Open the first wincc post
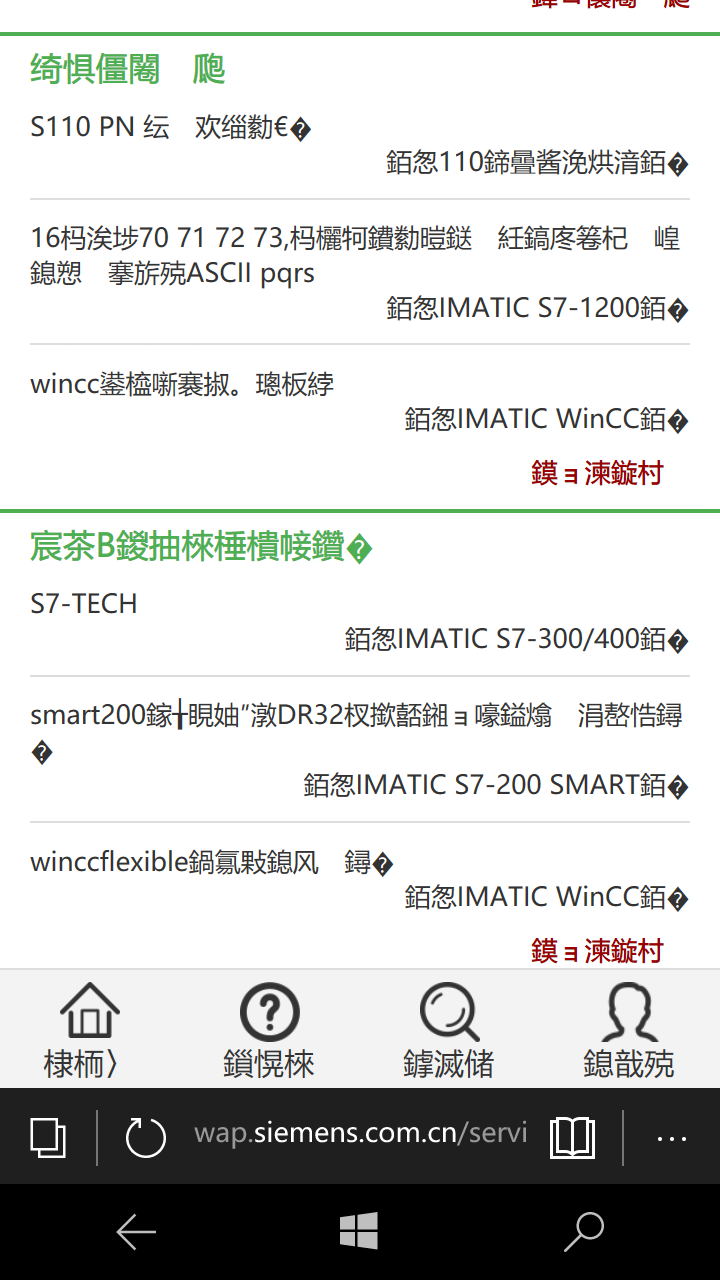 [182, 384]
